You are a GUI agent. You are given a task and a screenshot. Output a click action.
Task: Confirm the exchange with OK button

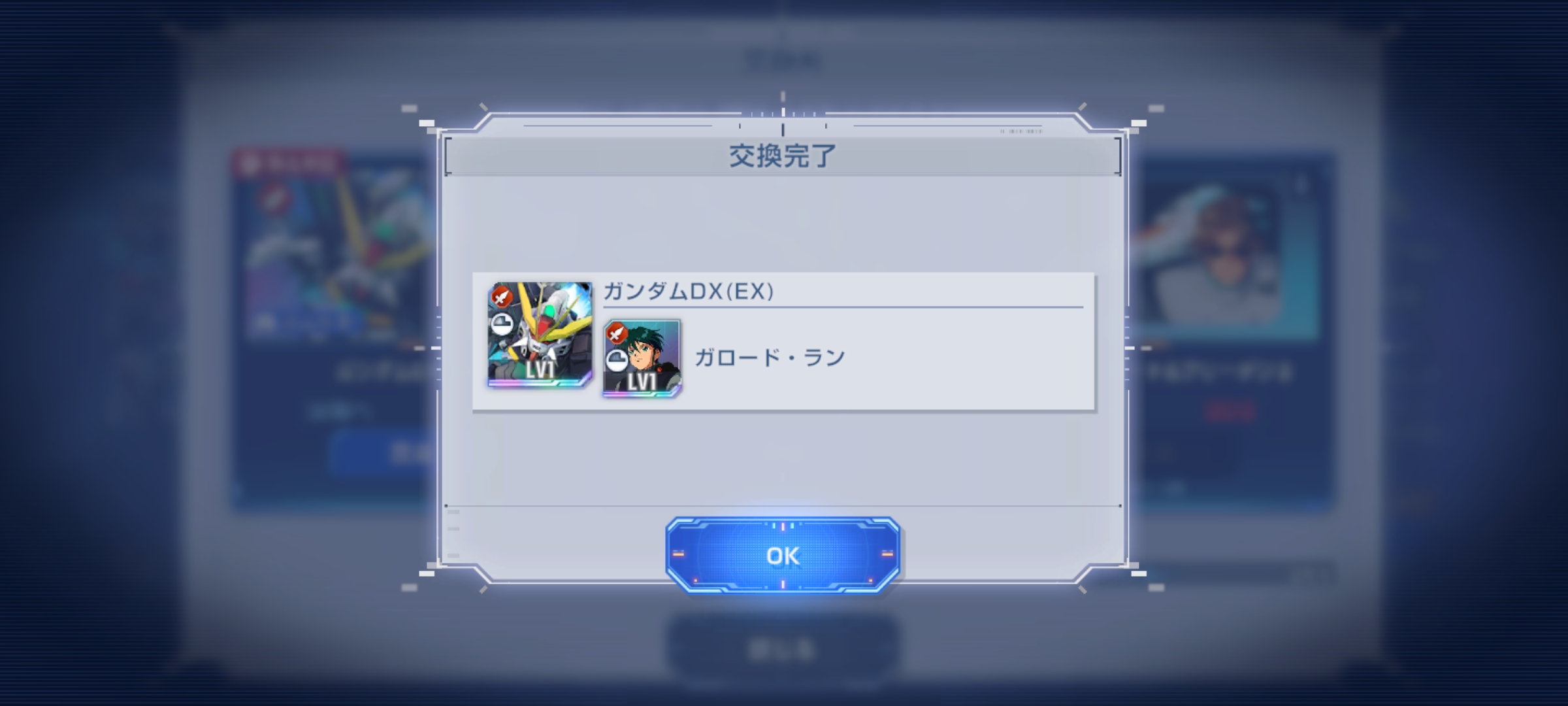click(x=783, y=556)
